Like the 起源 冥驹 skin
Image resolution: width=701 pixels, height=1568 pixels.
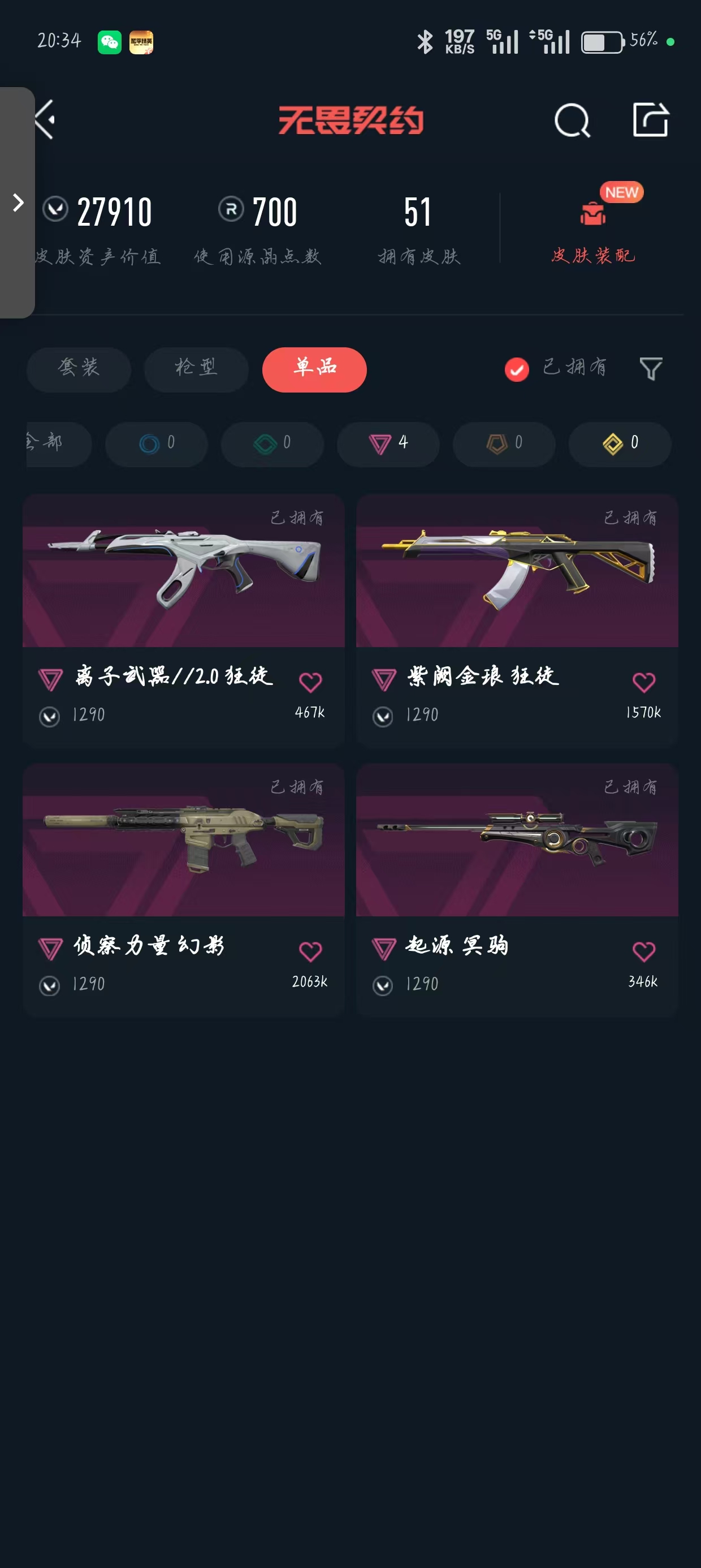(644, 951)
